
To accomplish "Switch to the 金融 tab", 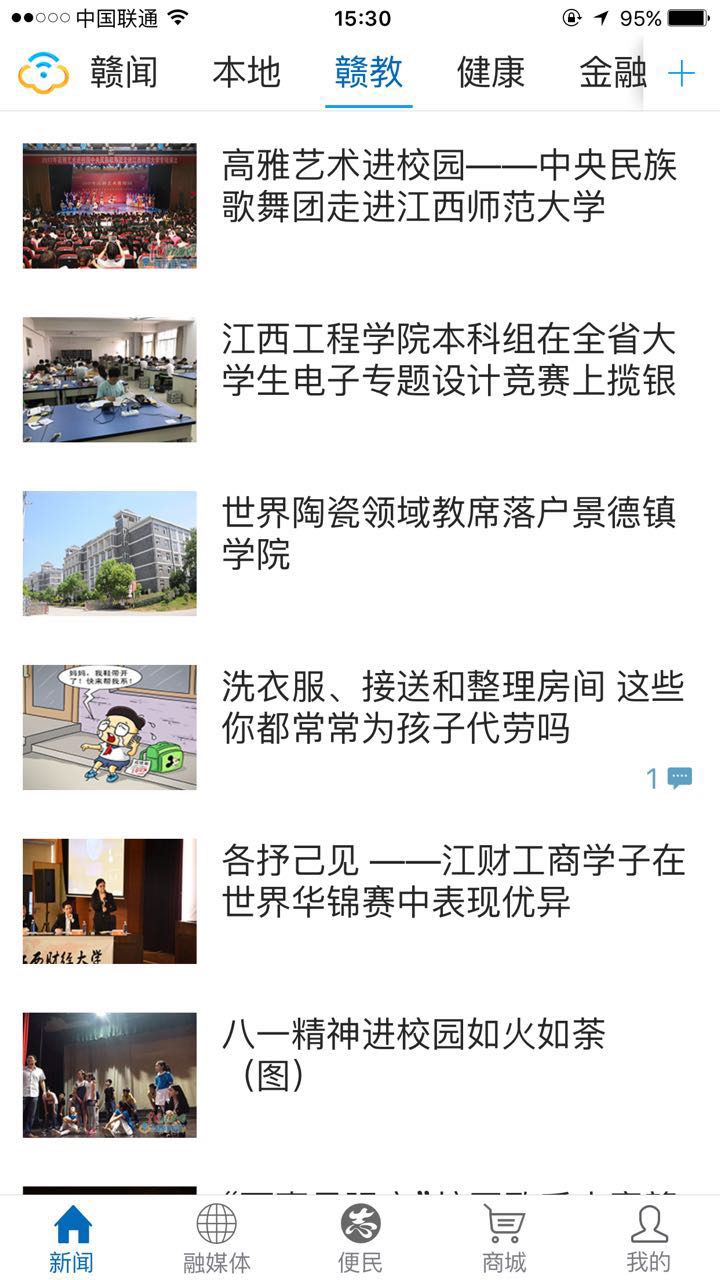I will tap(610, 73).
